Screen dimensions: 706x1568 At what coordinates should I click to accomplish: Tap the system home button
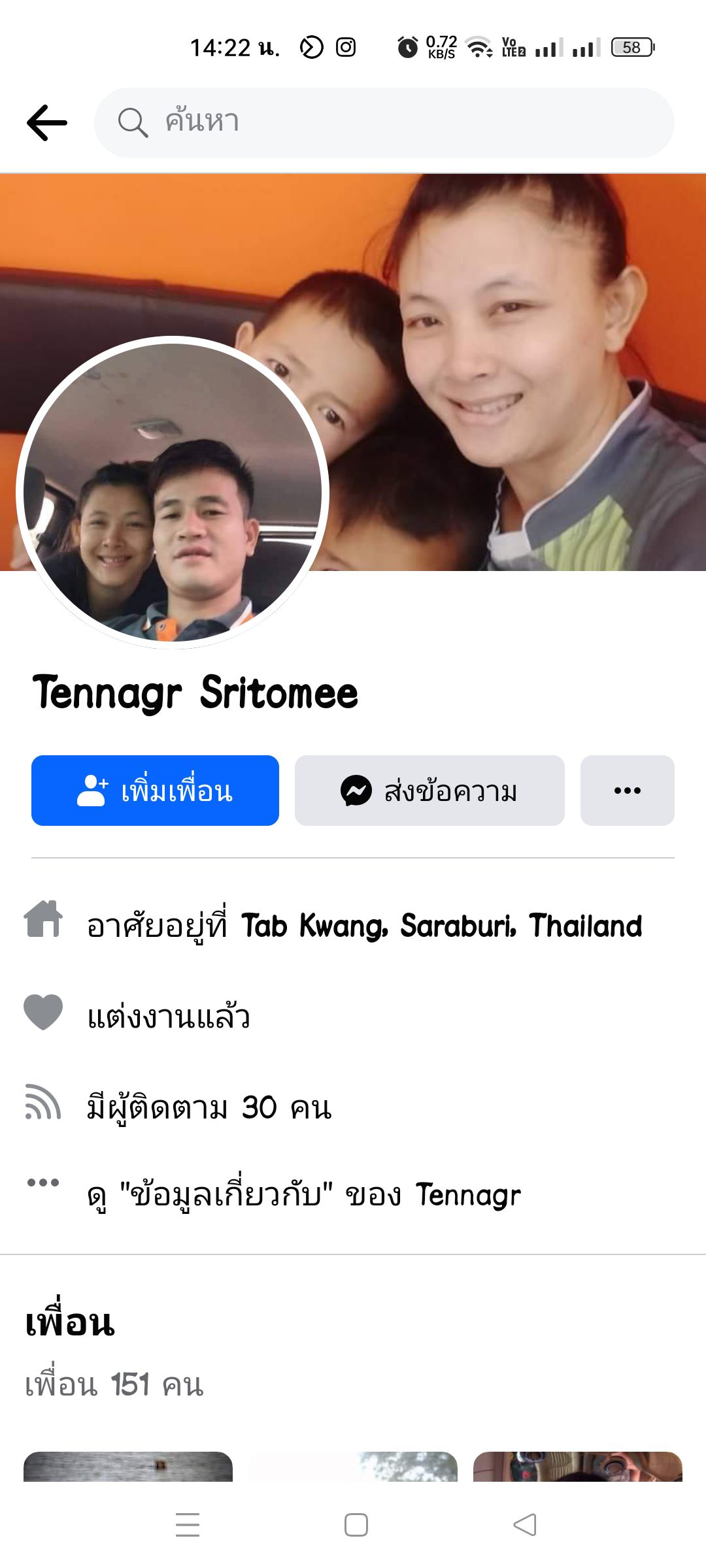click(x=356, y=1525)
